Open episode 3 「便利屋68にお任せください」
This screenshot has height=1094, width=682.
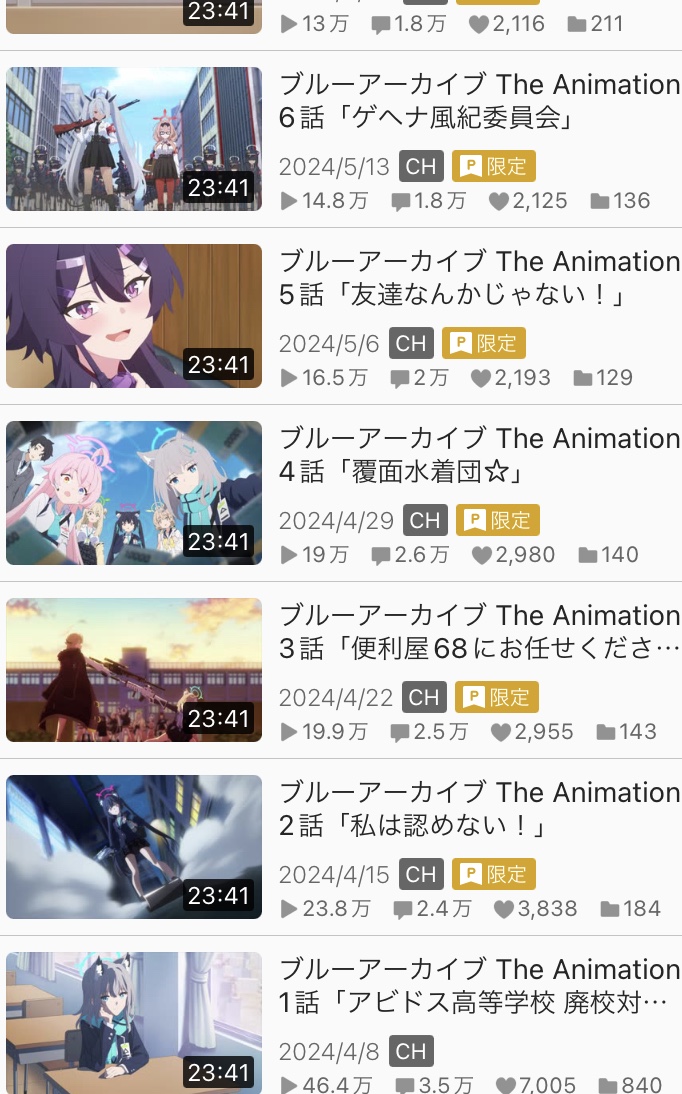[478, 633]
